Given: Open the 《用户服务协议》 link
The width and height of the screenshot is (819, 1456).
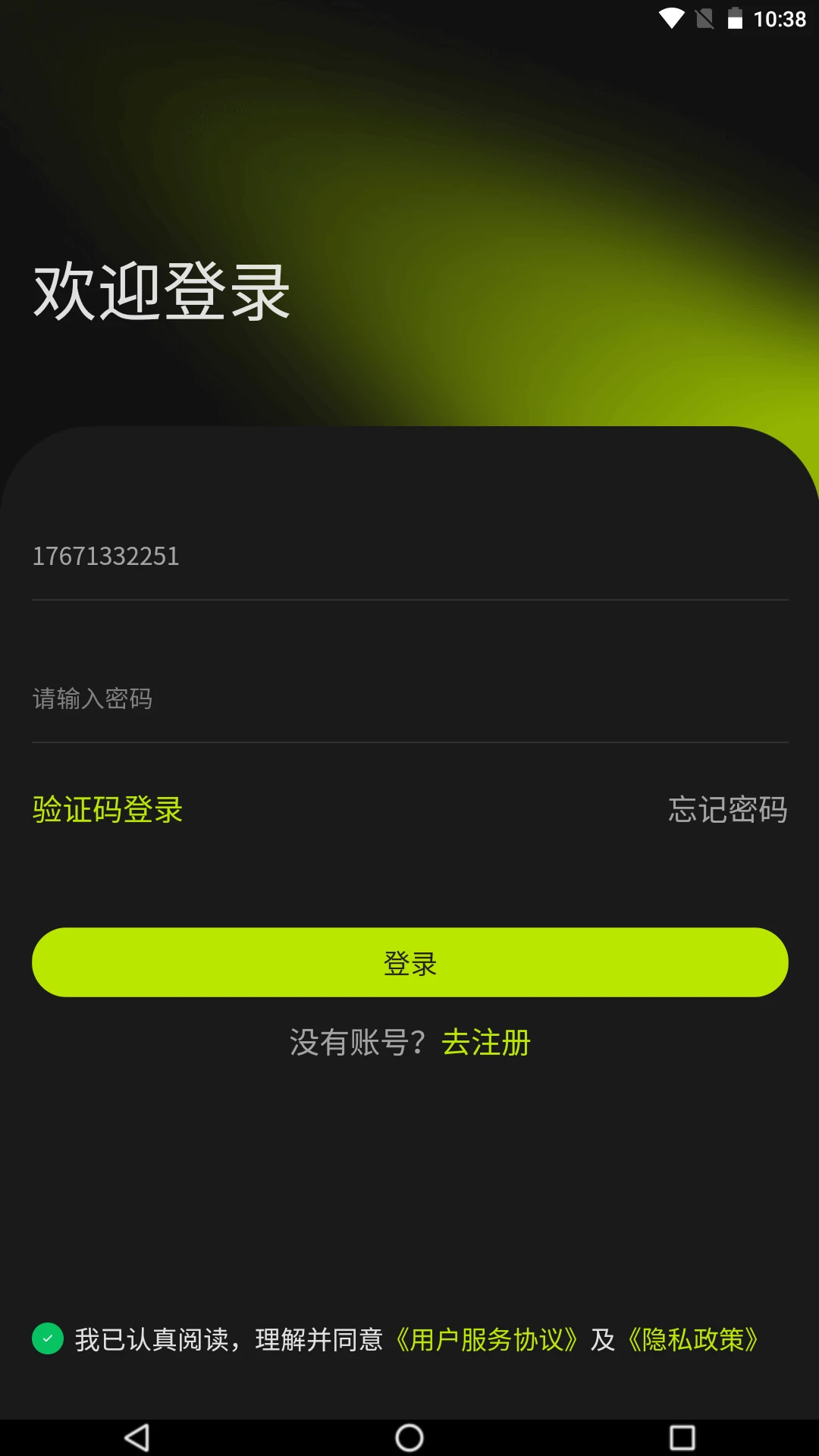Looking at the screenshot, I should [x=486, y=1340].
